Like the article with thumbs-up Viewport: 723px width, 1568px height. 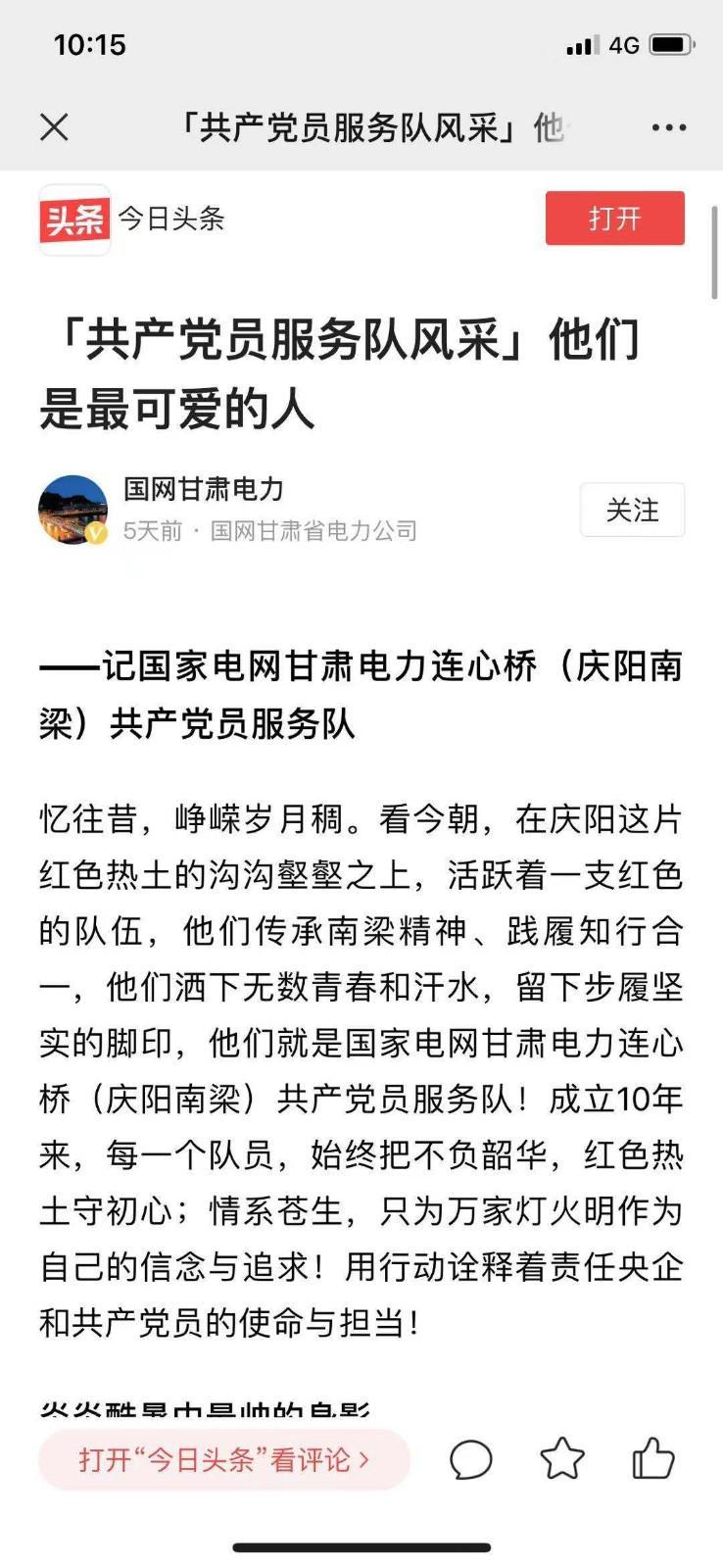(653, 1458)
